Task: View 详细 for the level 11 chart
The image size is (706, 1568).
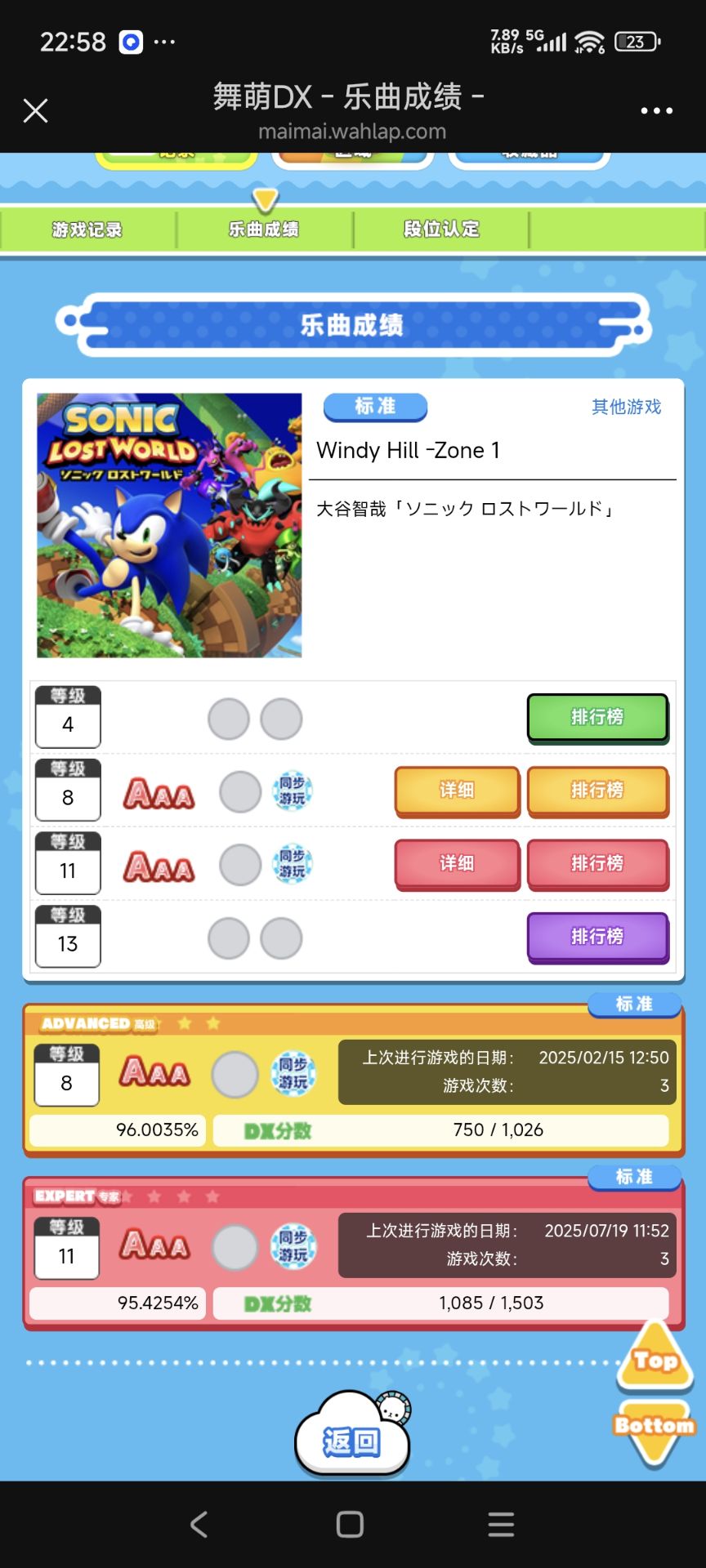Action: 457,863
